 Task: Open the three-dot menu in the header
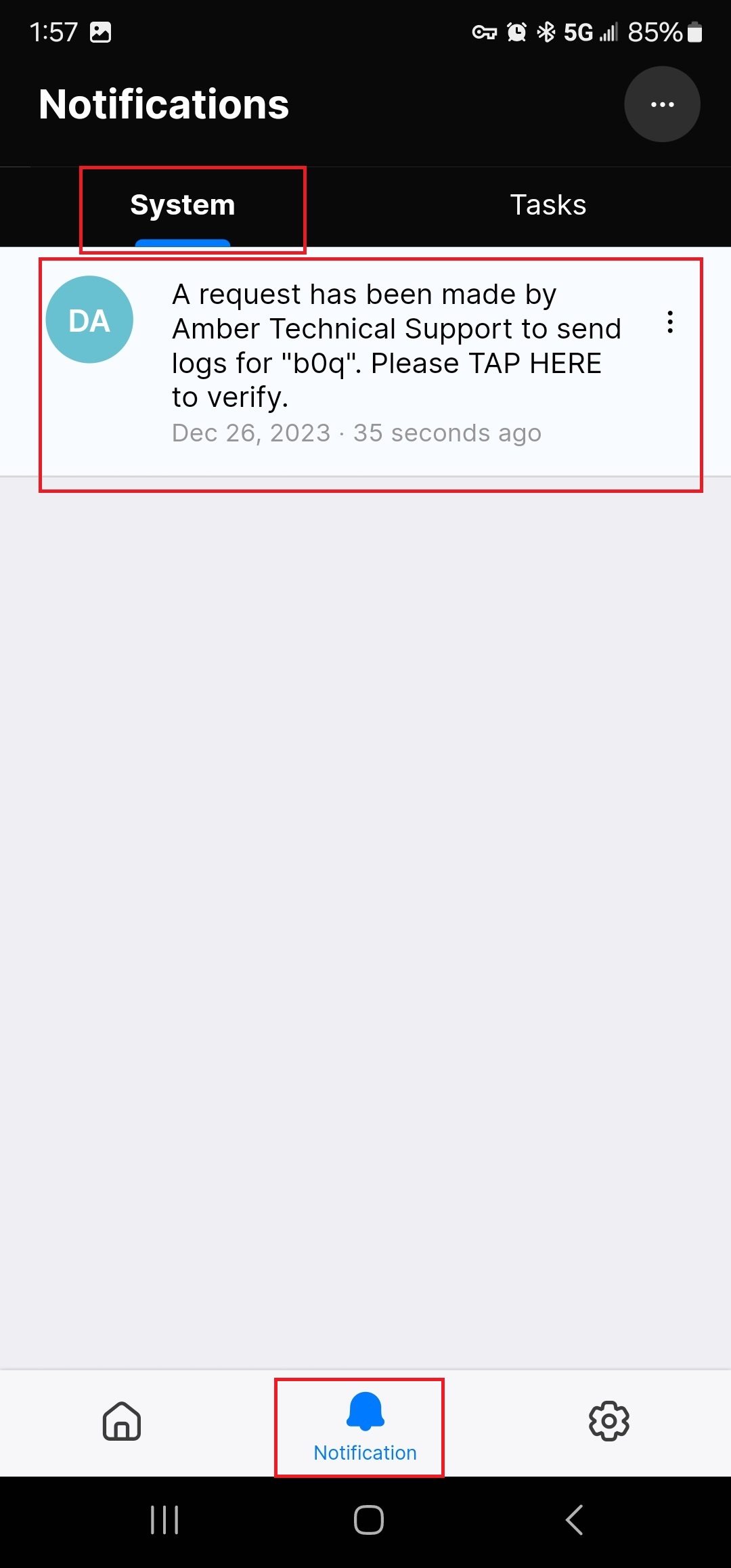(x=661, y=104)
